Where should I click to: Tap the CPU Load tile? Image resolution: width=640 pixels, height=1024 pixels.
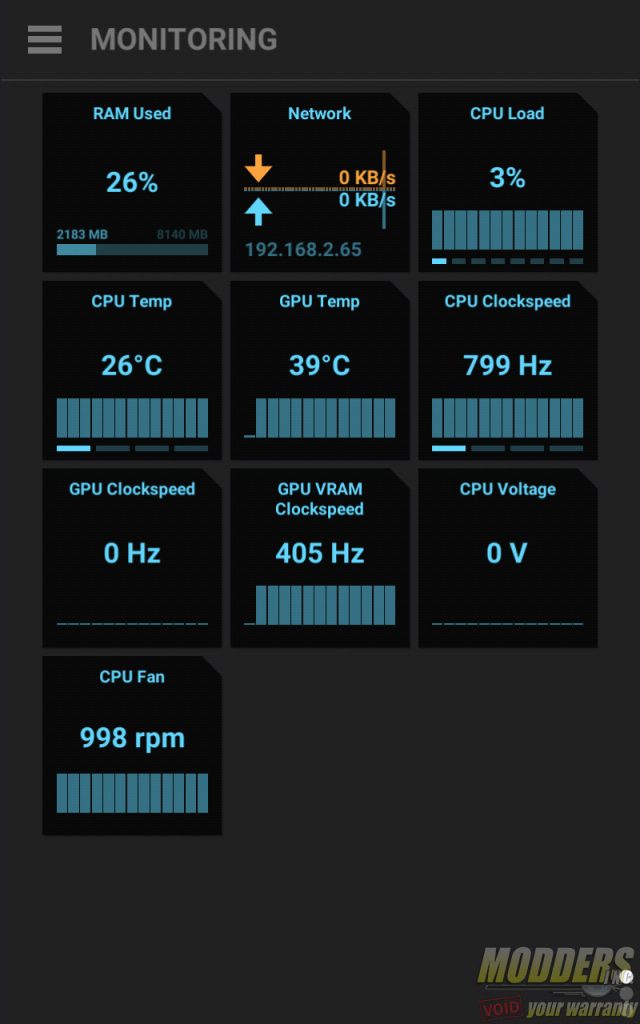[x=507, y=182]
